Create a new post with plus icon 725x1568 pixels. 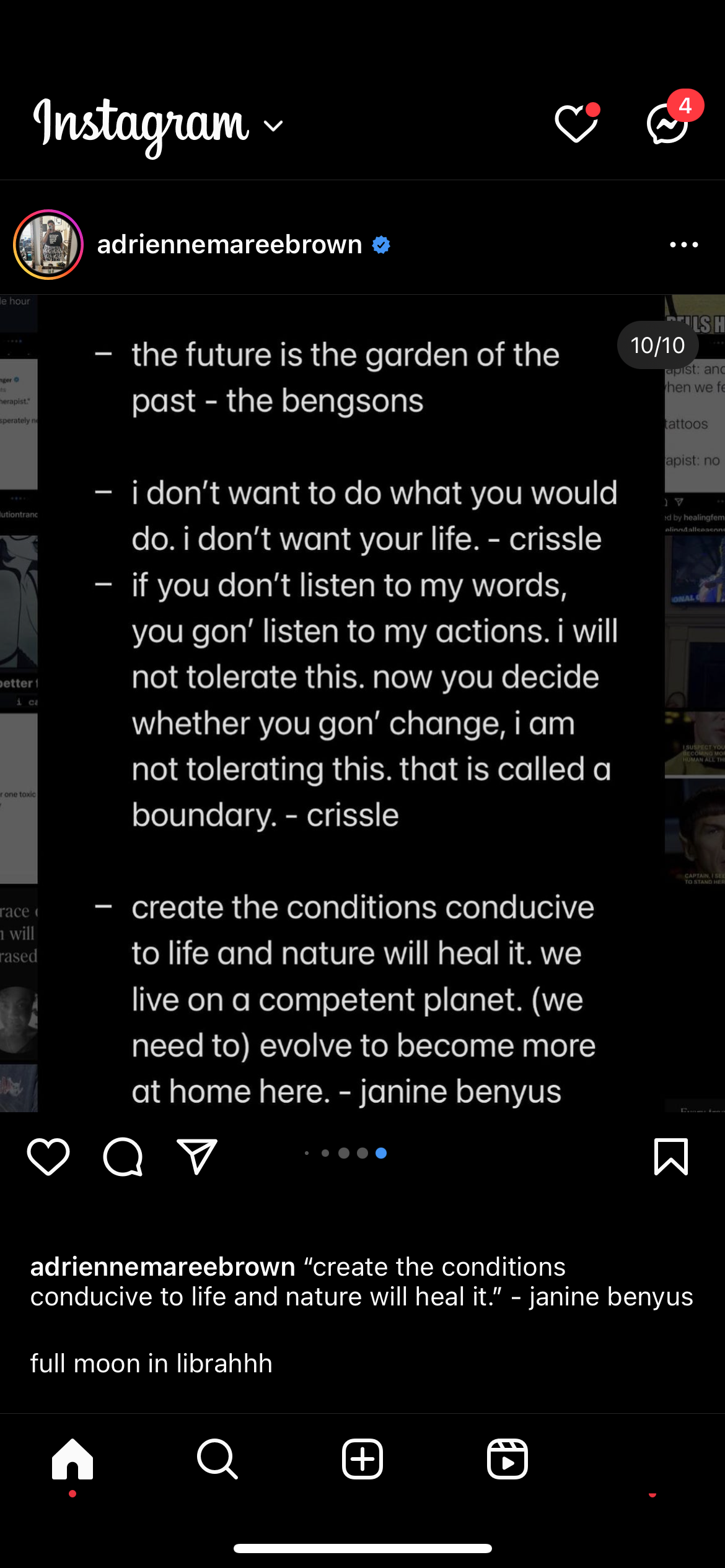(362, 1459)
